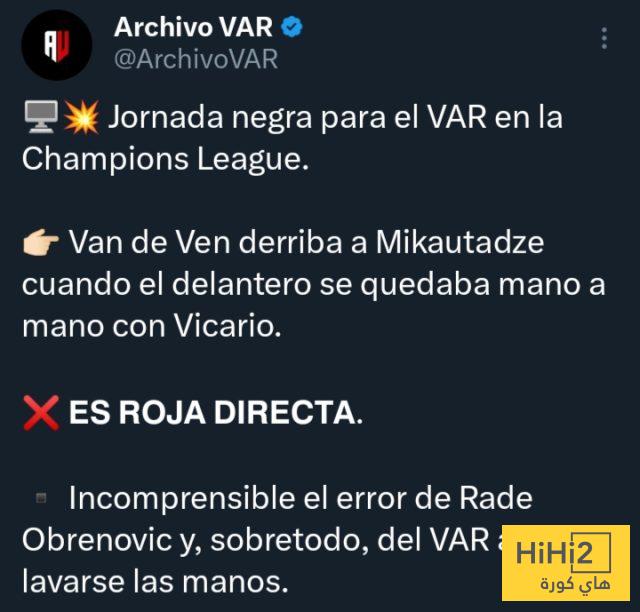Open Archivo VAR's profile picture
This screenshot has height=612, width=640.
[57, 45]
